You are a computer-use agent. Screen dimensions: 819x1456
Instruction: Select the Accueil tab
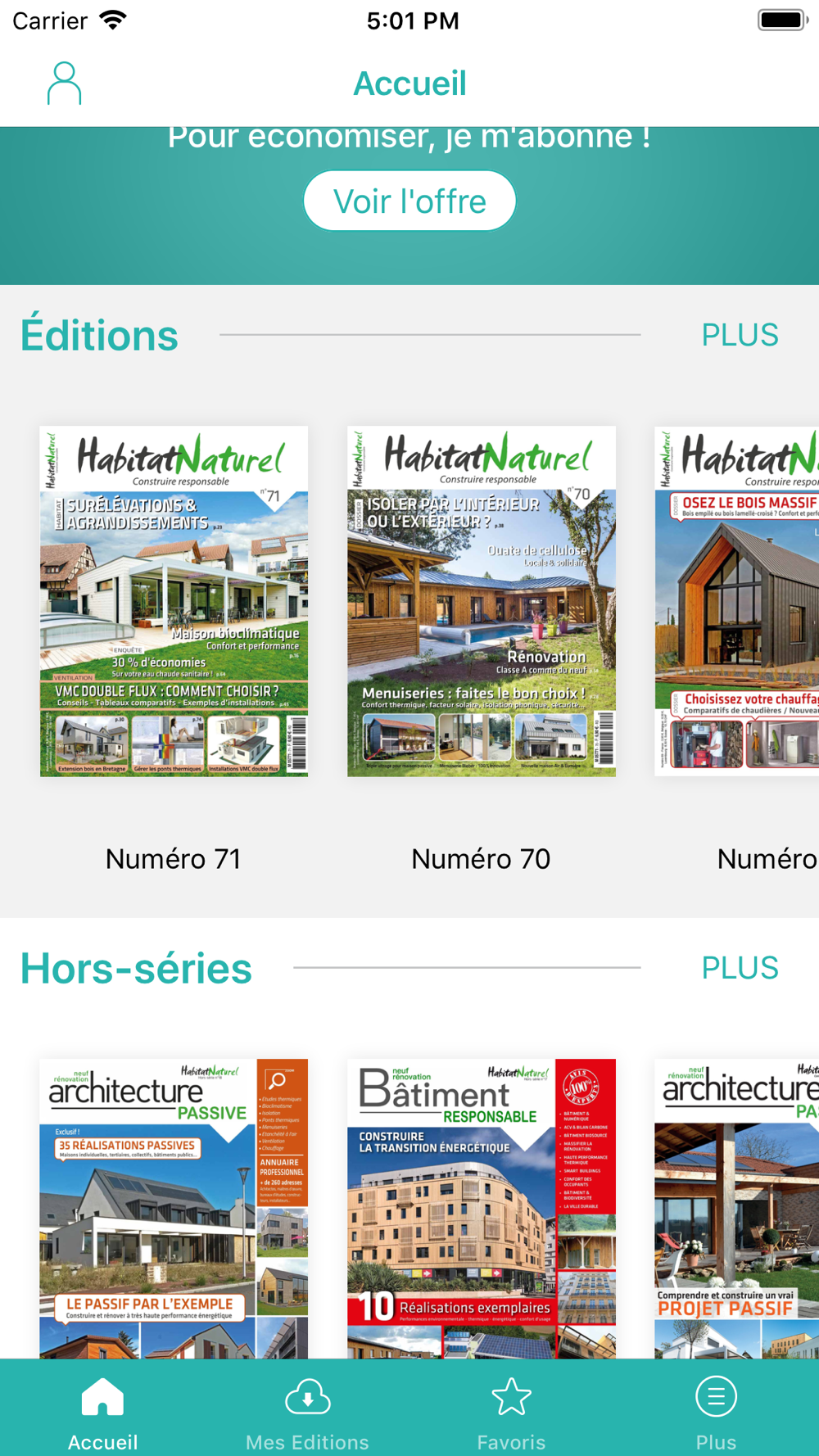click(102, 1410)
